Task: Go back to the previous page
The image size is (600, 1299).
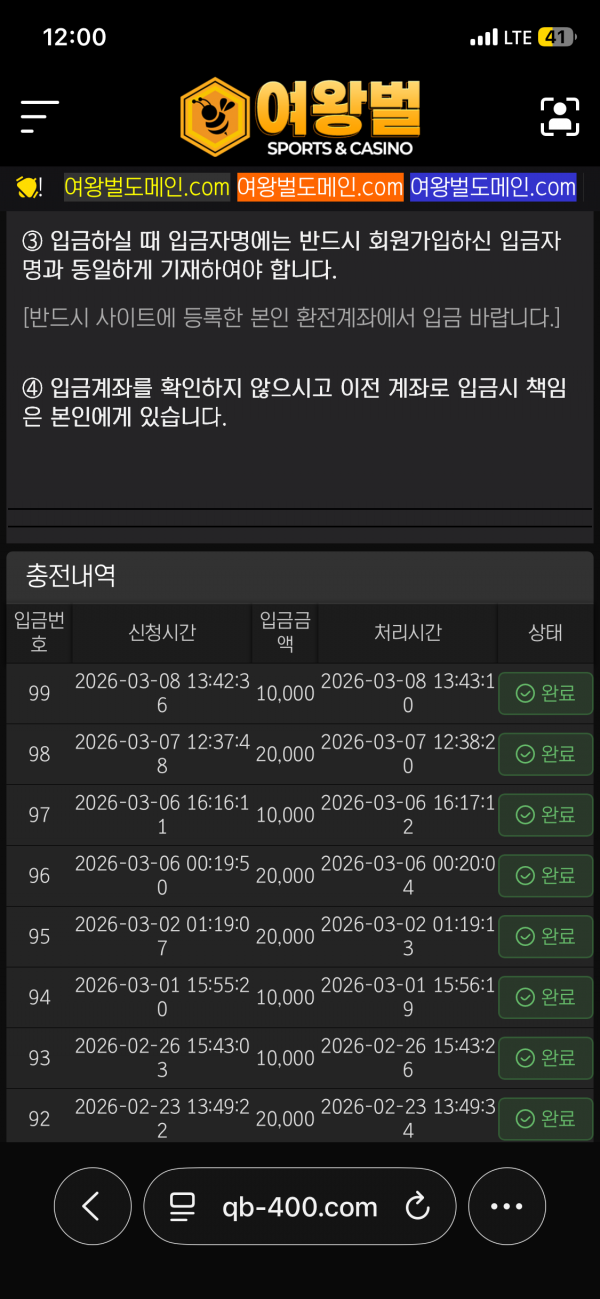Action: [x=92, y=1207]
